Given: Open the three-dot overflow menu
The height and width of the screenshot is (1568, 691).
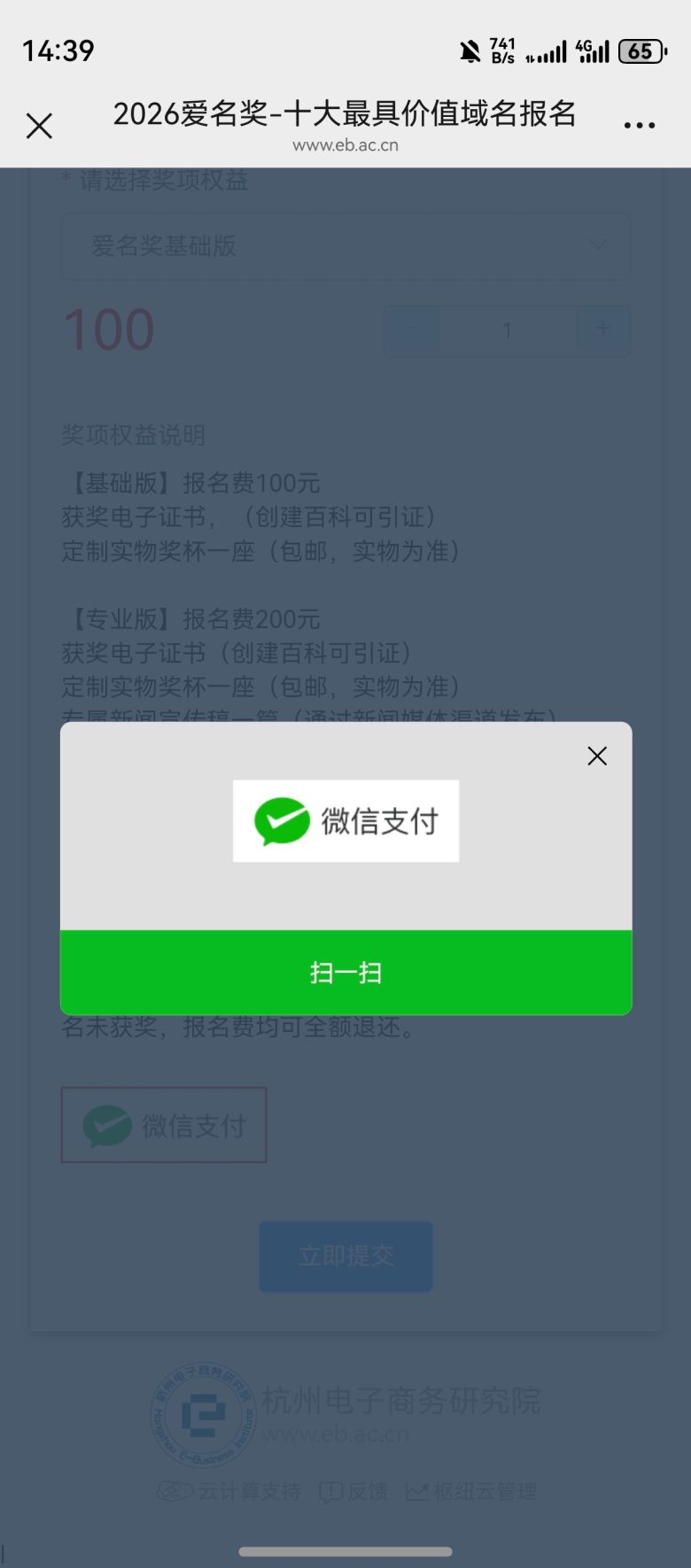Looking at the screenshot, I should tap(639, 126).
